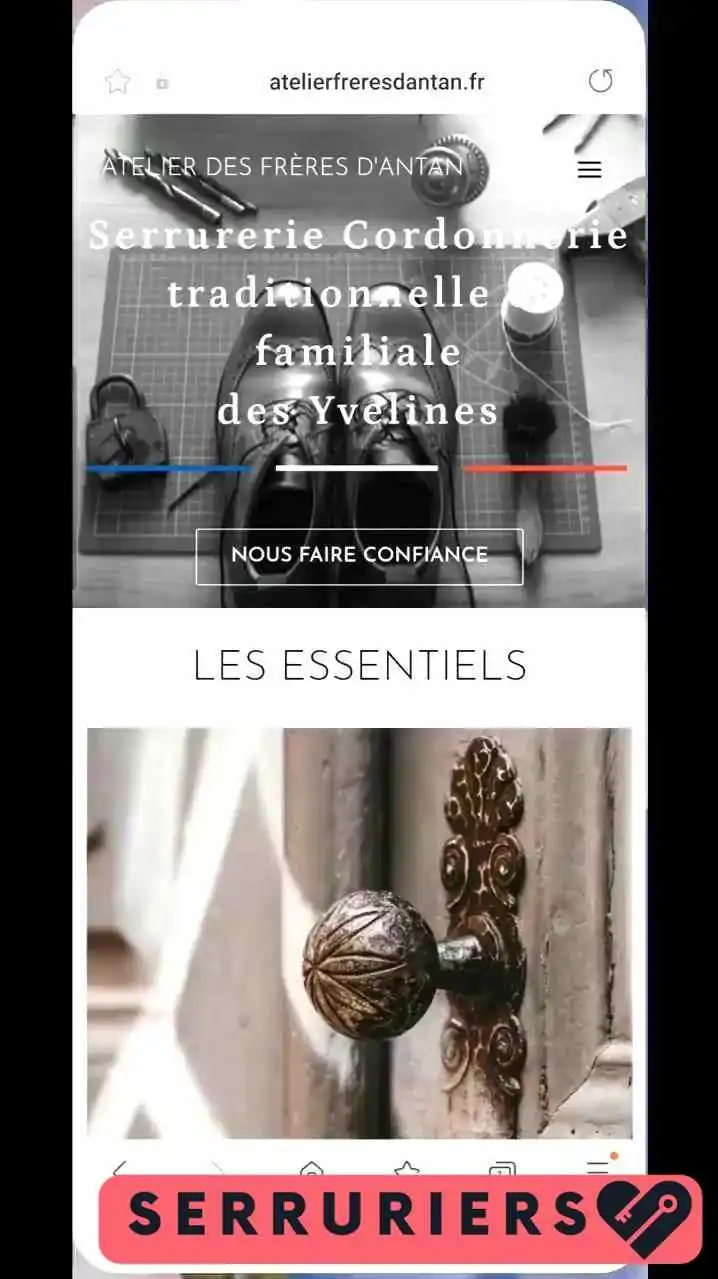Image resolution: width=718 pixels, height=1279 pixels.
Task: Bookmark this page with the star icon
Action: point(118,82)
